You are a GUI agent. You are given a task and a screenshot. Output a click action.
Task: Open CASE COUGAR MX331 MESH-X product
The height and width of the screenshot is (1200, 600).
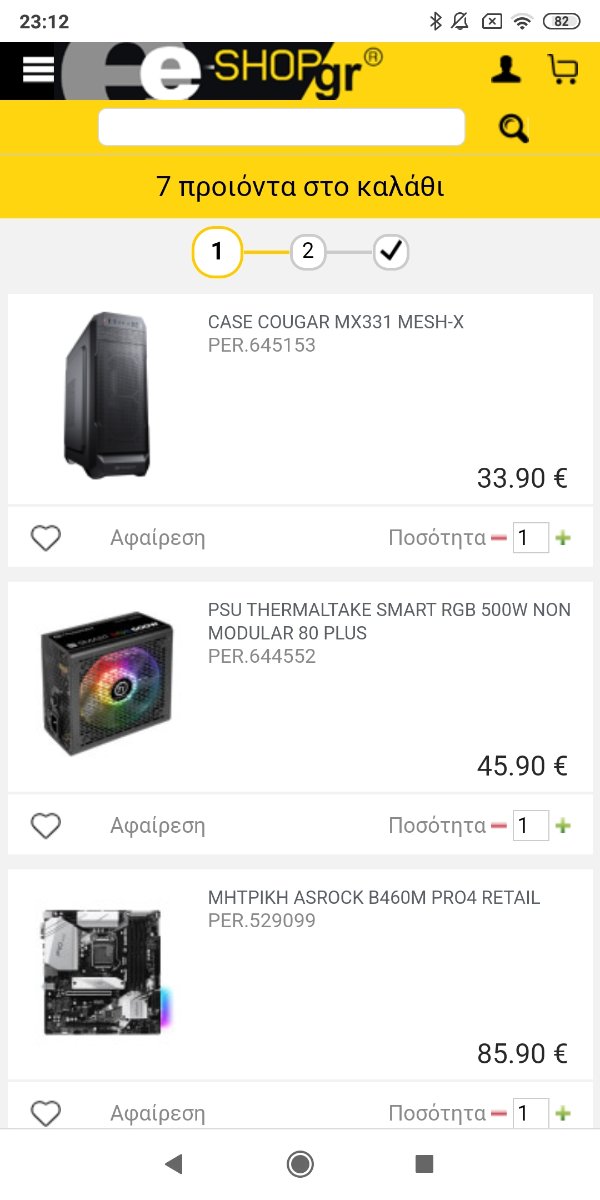[x=336, y=322]
